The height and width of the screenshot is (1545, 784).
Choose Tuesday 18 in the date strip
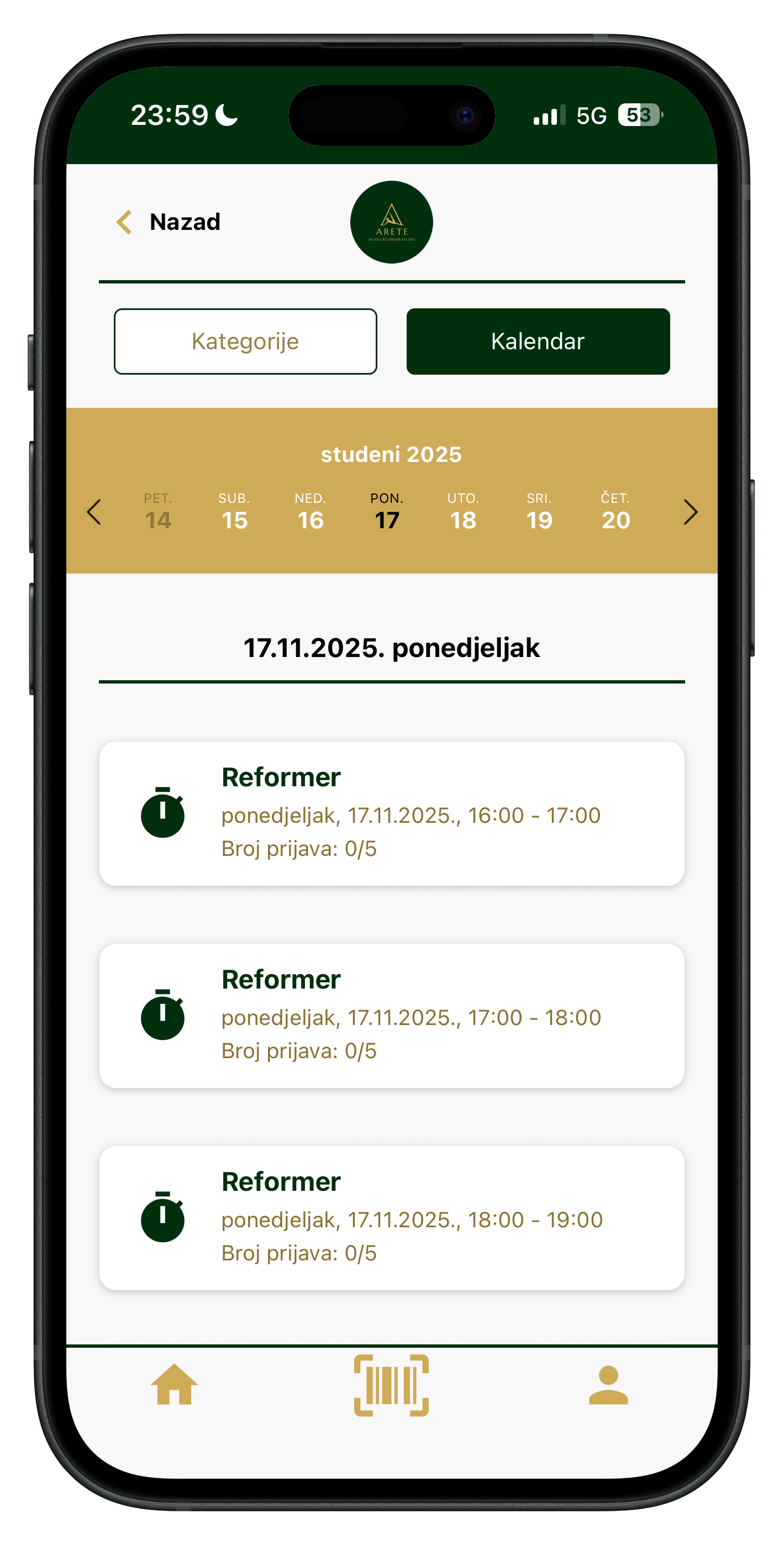click(x=463, y=513)
